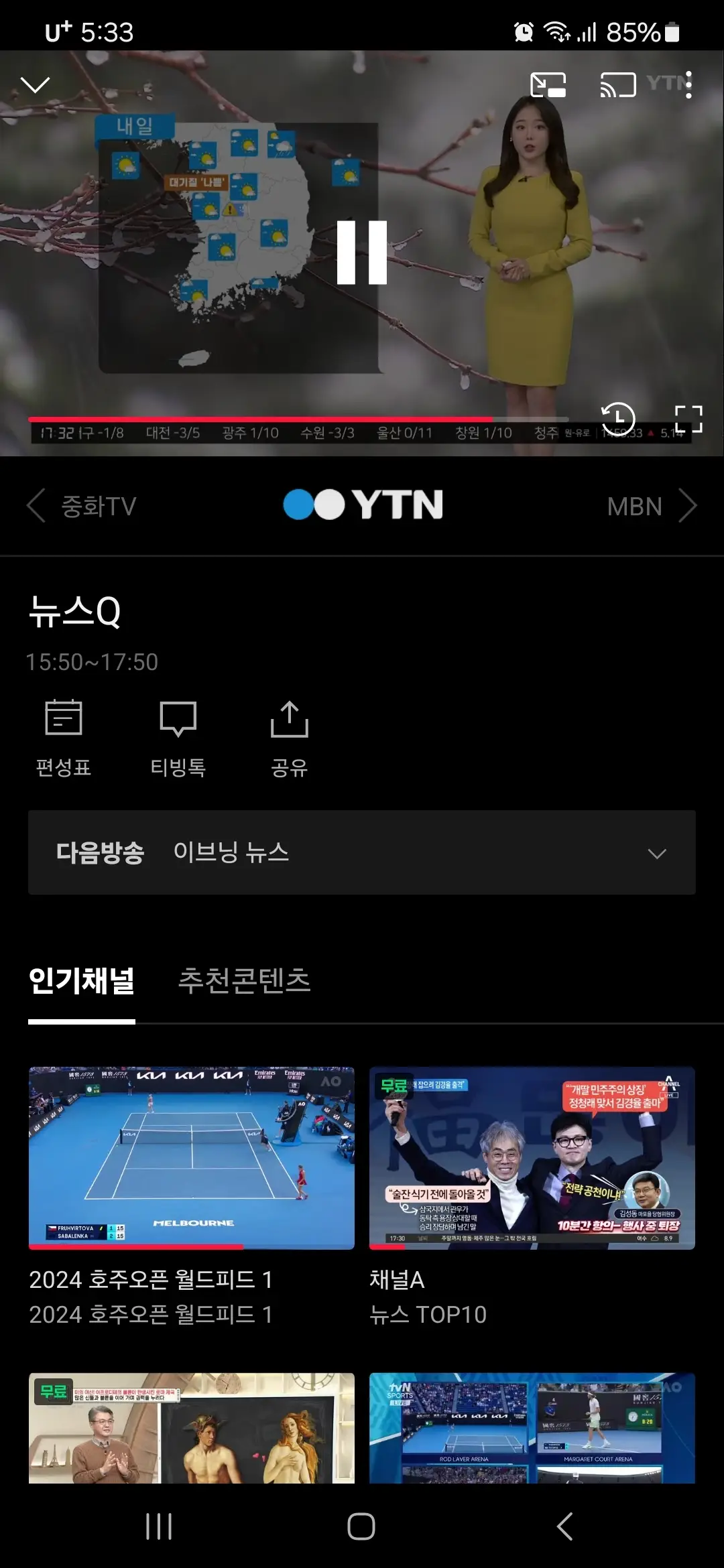Image resolution: width=724 pixels, height=1568 pixels.
Task: Open the YTN channel logo
Action: coord(362,505)
